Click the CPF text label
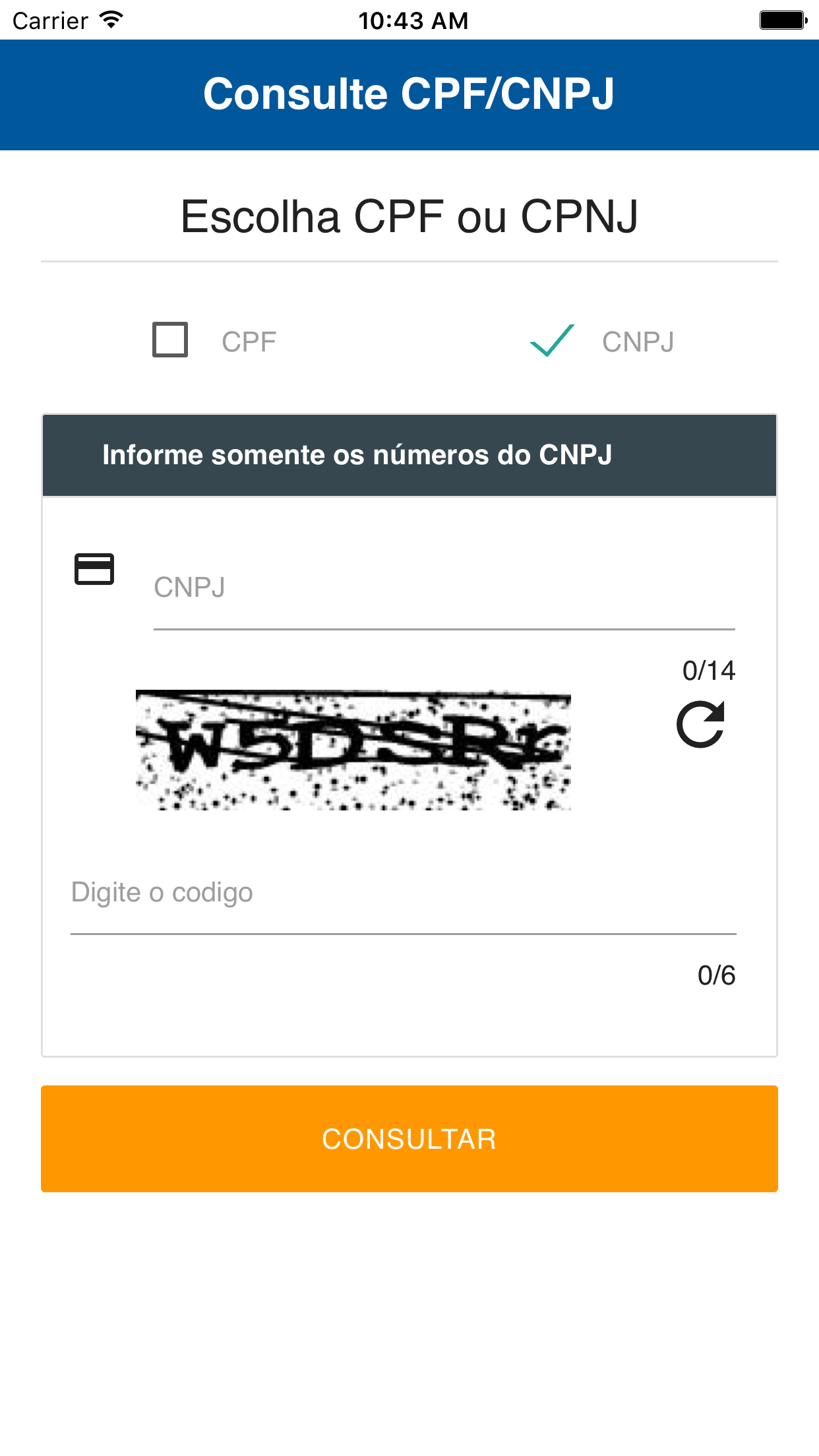 pos(249,341)
